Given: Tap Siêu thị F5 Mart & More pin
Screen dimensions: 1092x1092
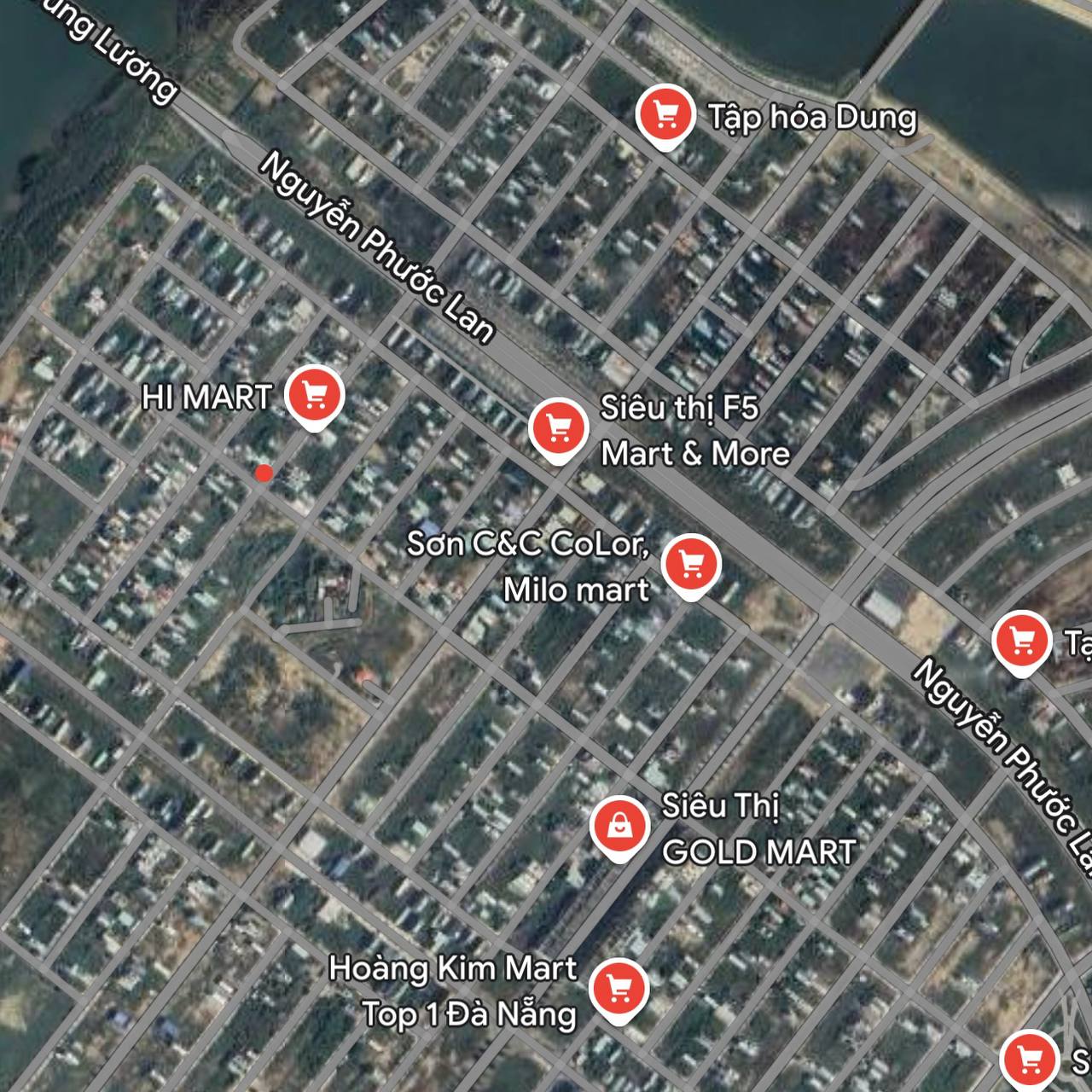Looking at the screenshot, I should [x=558, y=429].
